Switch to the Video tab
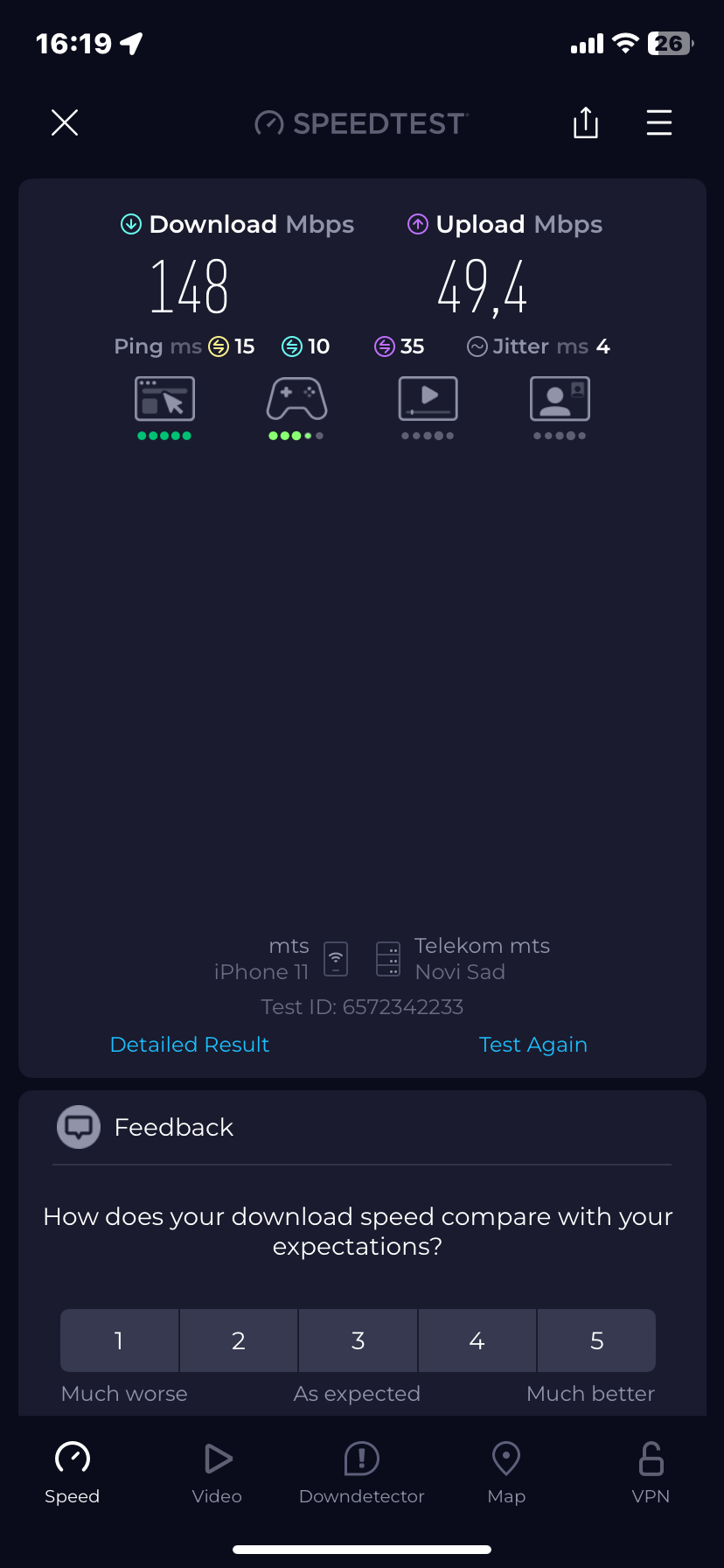Image resolution: width=724 pixels, height=1568 pixels. (x=217, y=1473)
